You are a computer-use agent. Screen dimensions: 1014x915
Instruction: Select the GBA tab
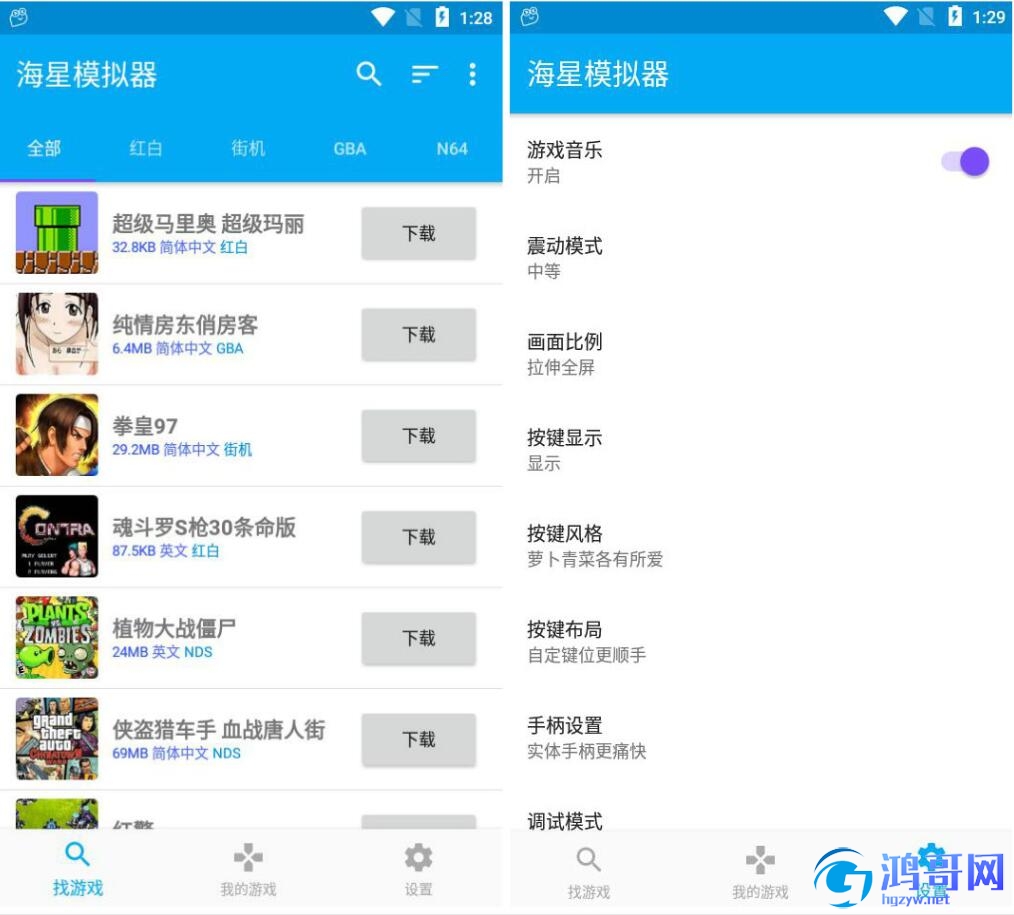(350, 148)
